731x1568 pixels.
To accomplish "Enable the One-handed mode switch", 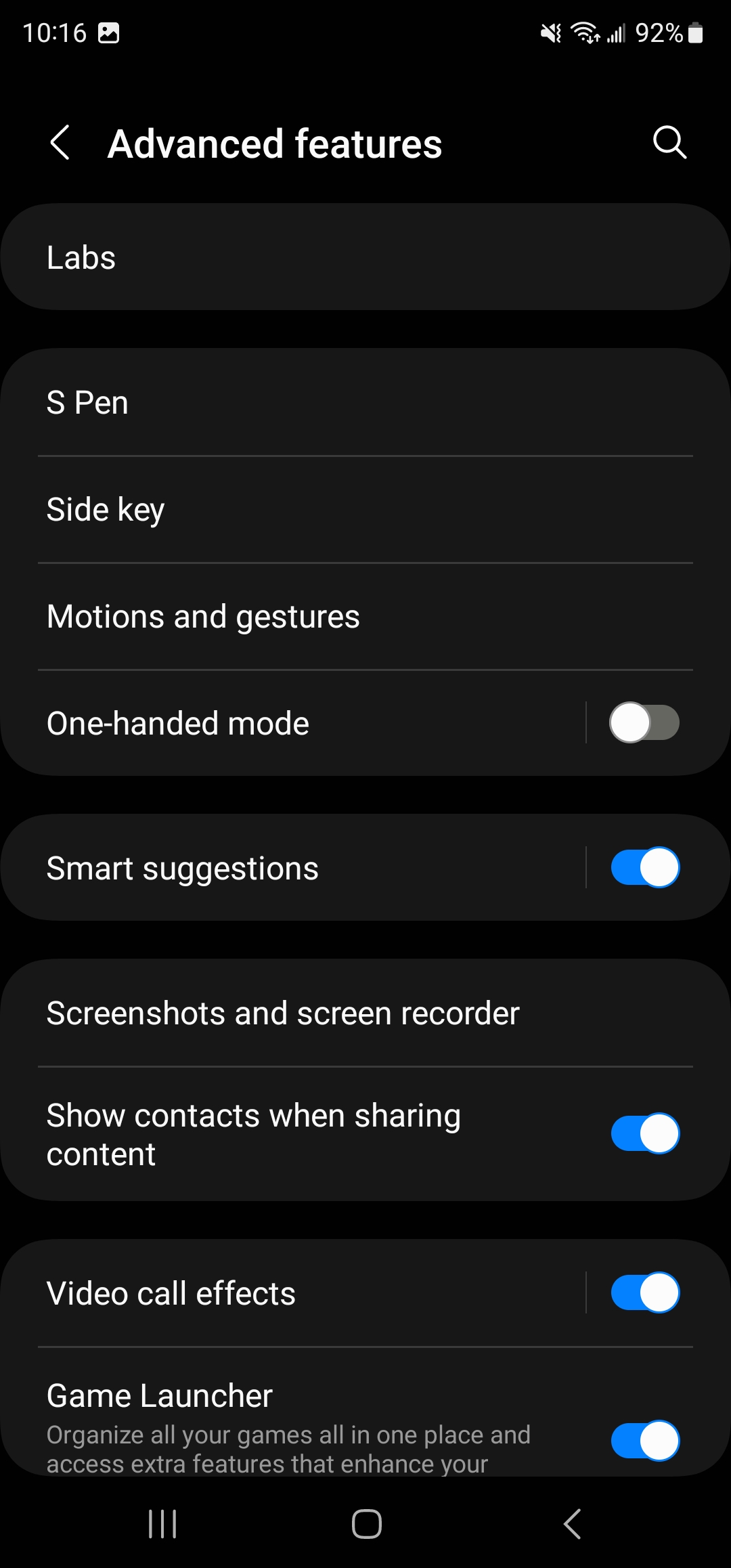I will pyautogui.click(x=644, y=722).
